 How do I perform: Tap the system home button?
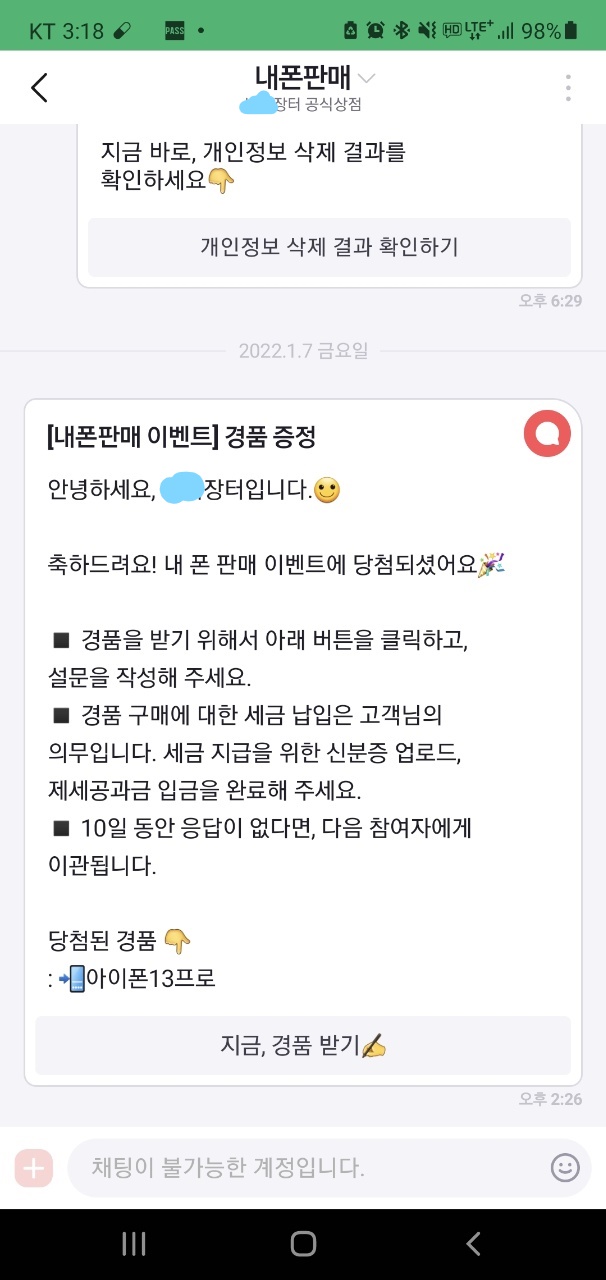(x=303, y=1243)
